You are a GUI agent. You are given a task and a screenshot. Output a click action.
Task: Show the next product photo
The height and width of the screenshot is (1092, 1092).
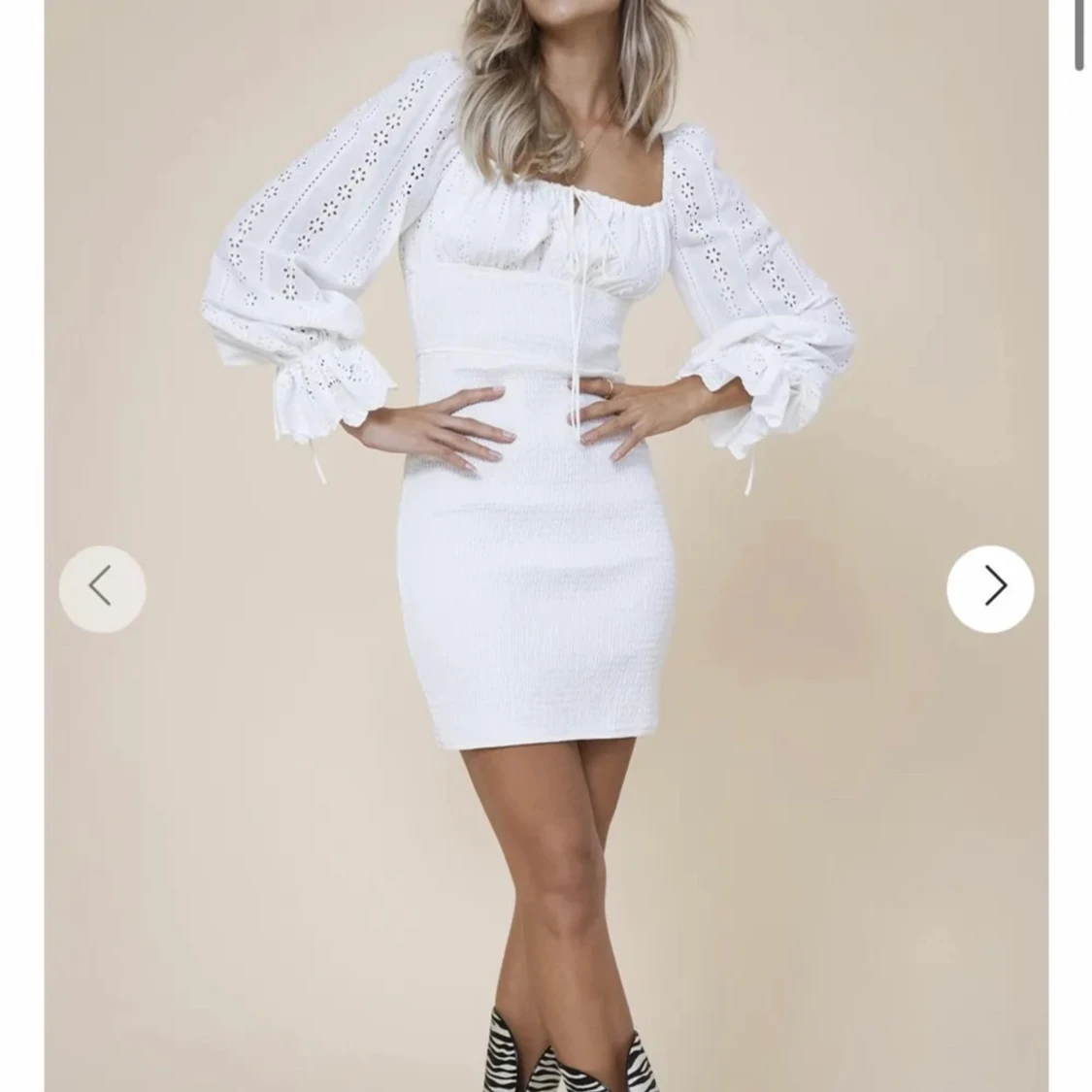click(x=990, y=588)
